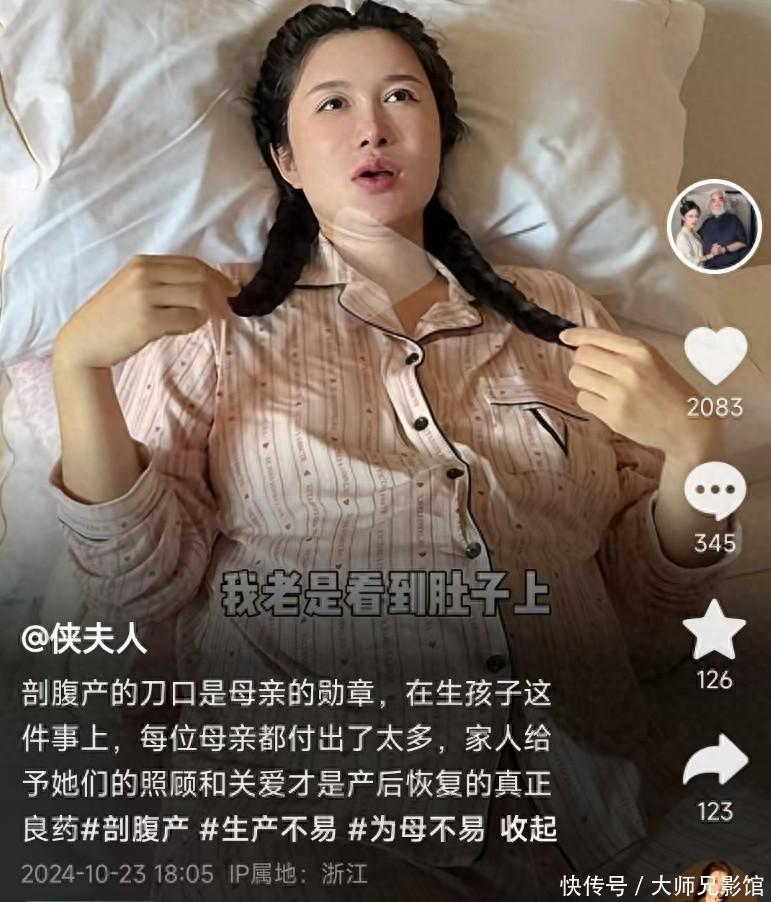
Task: Collapse the caption with 收起
Action: [x=529, y=829]
